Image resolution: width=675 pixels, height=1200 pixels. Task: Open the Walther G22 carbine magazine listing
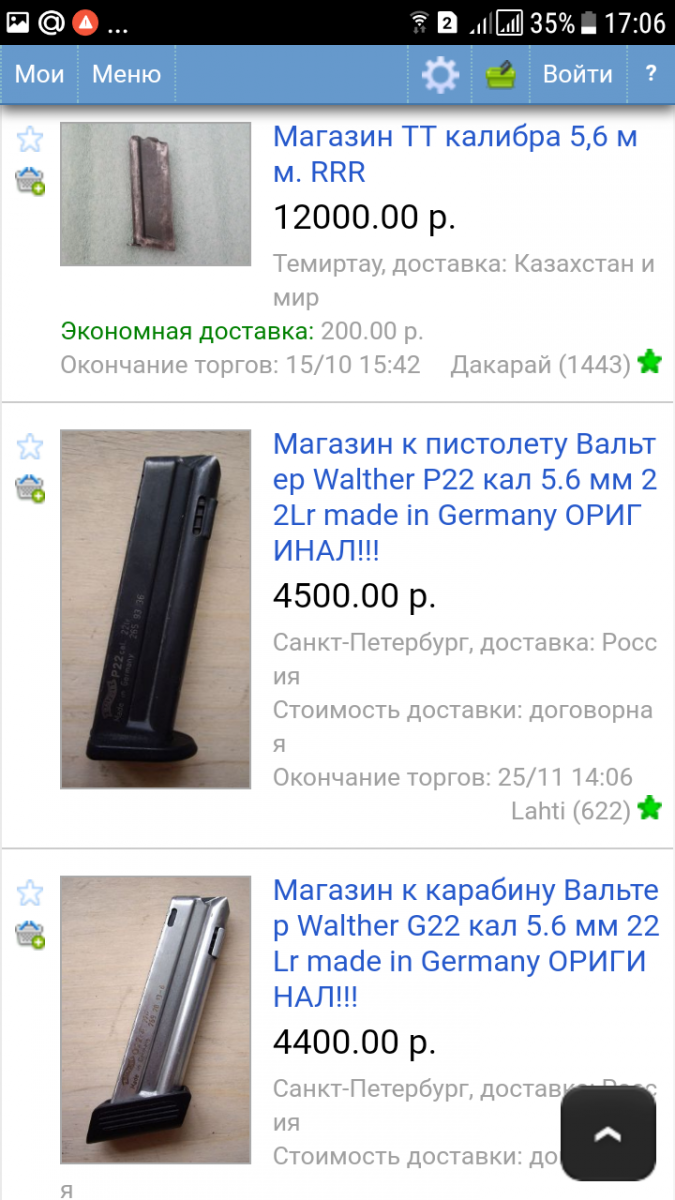[465, 943]
